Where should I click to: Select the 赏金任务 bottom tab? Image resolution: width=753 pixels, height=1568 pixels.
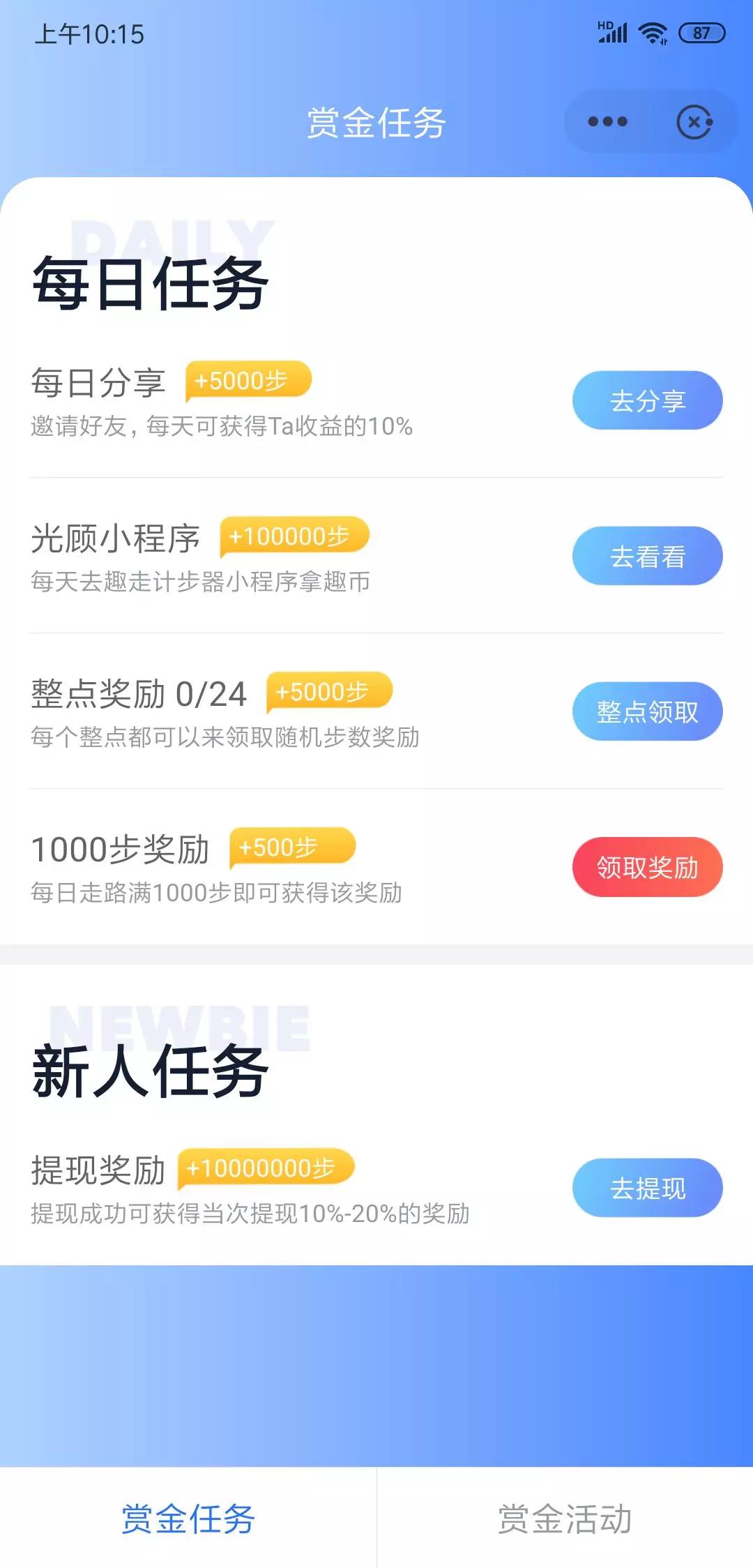pyautogui.click(x=188, y=1518)
